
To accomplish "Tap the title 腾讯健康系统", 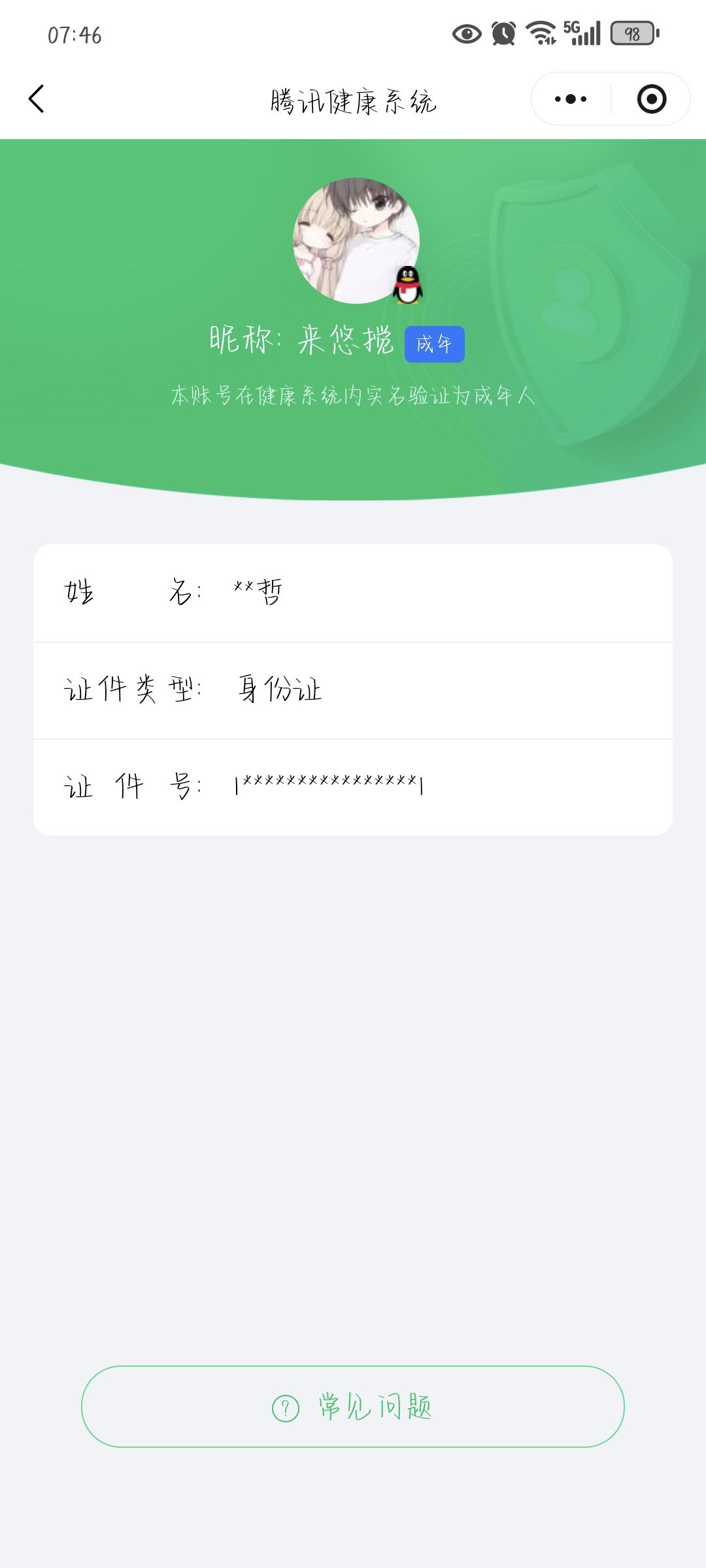I will click(353, 99).
